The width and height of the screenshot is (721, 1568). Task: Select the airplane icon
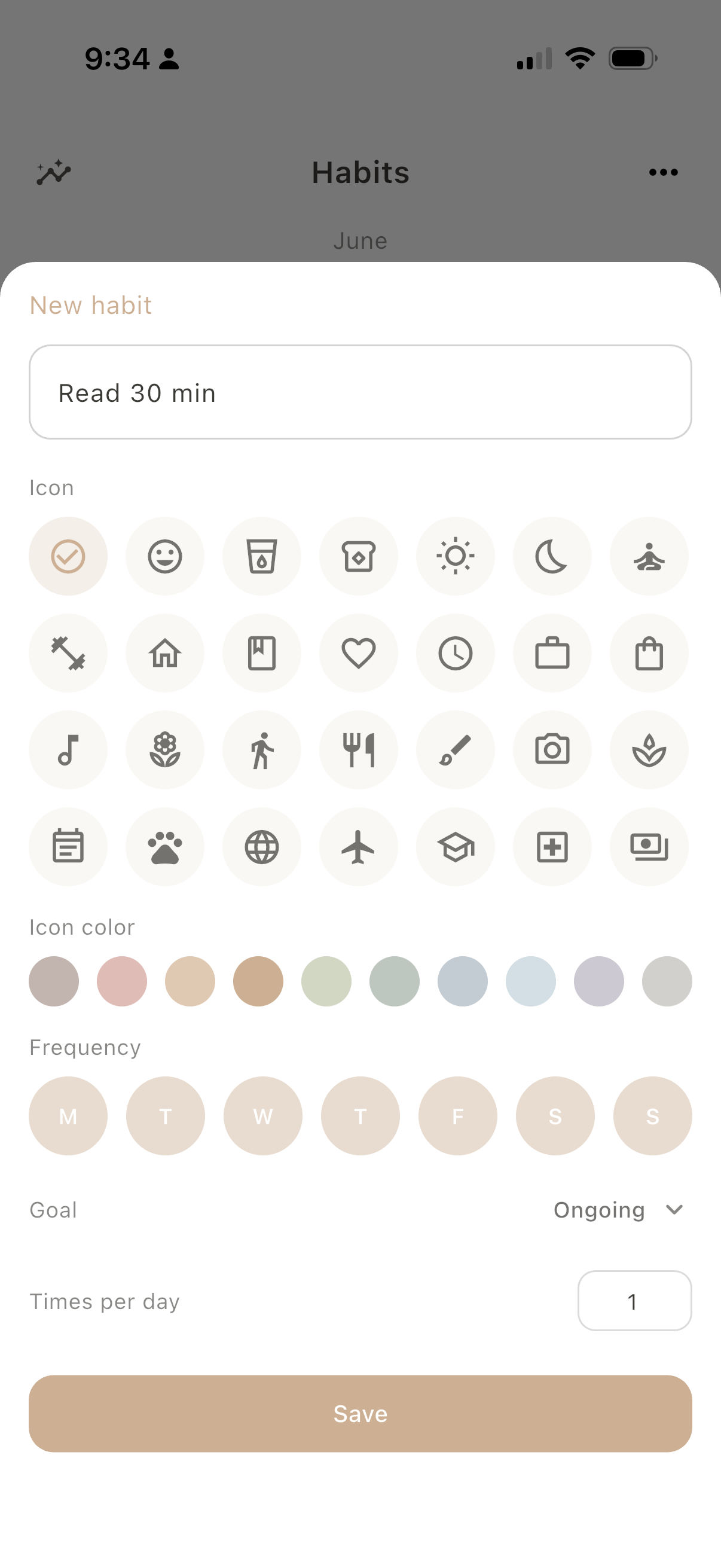[x=358, y=847]
